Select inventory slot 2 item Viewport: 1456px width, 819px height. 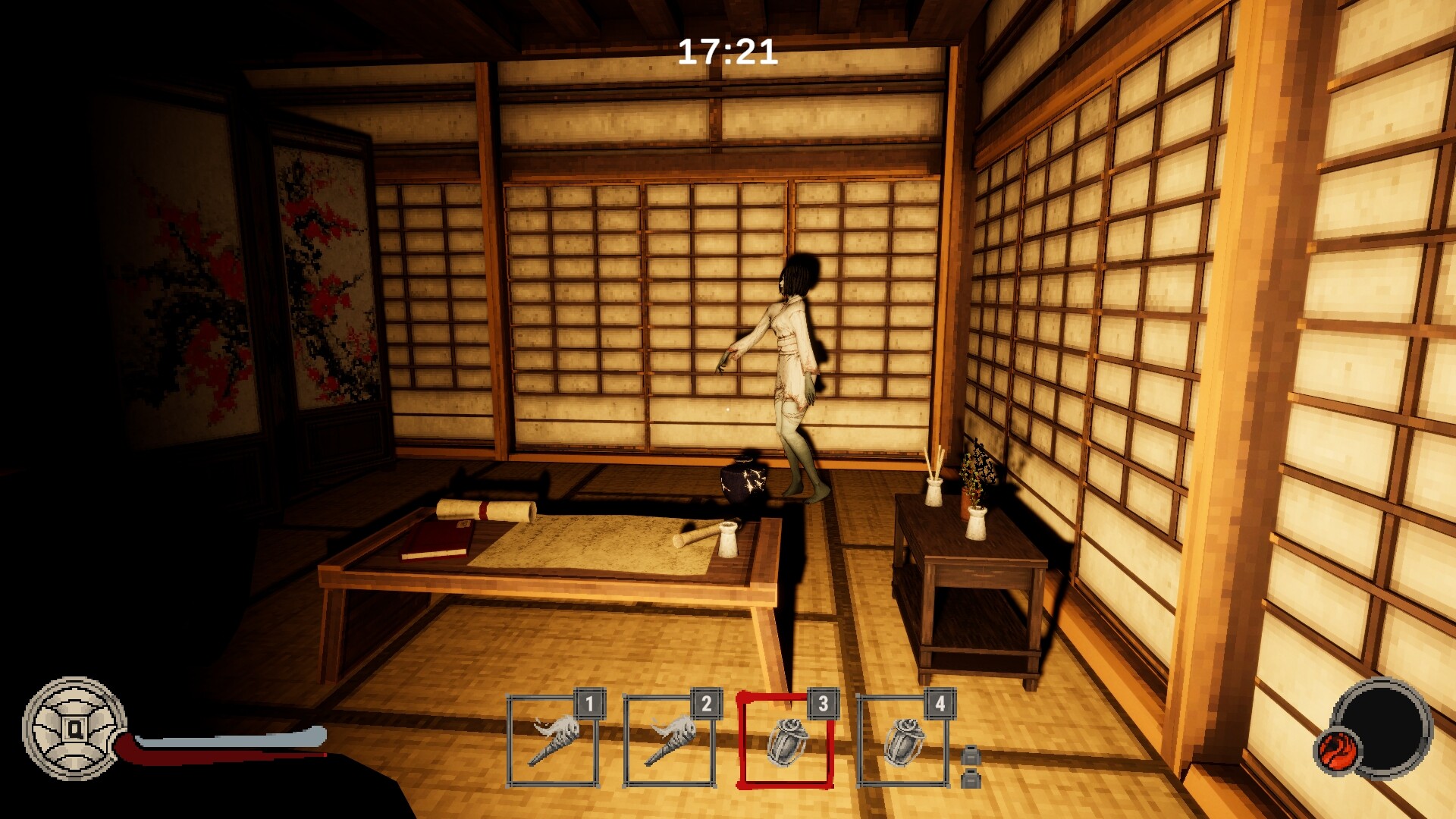click(x=670, y=741)
